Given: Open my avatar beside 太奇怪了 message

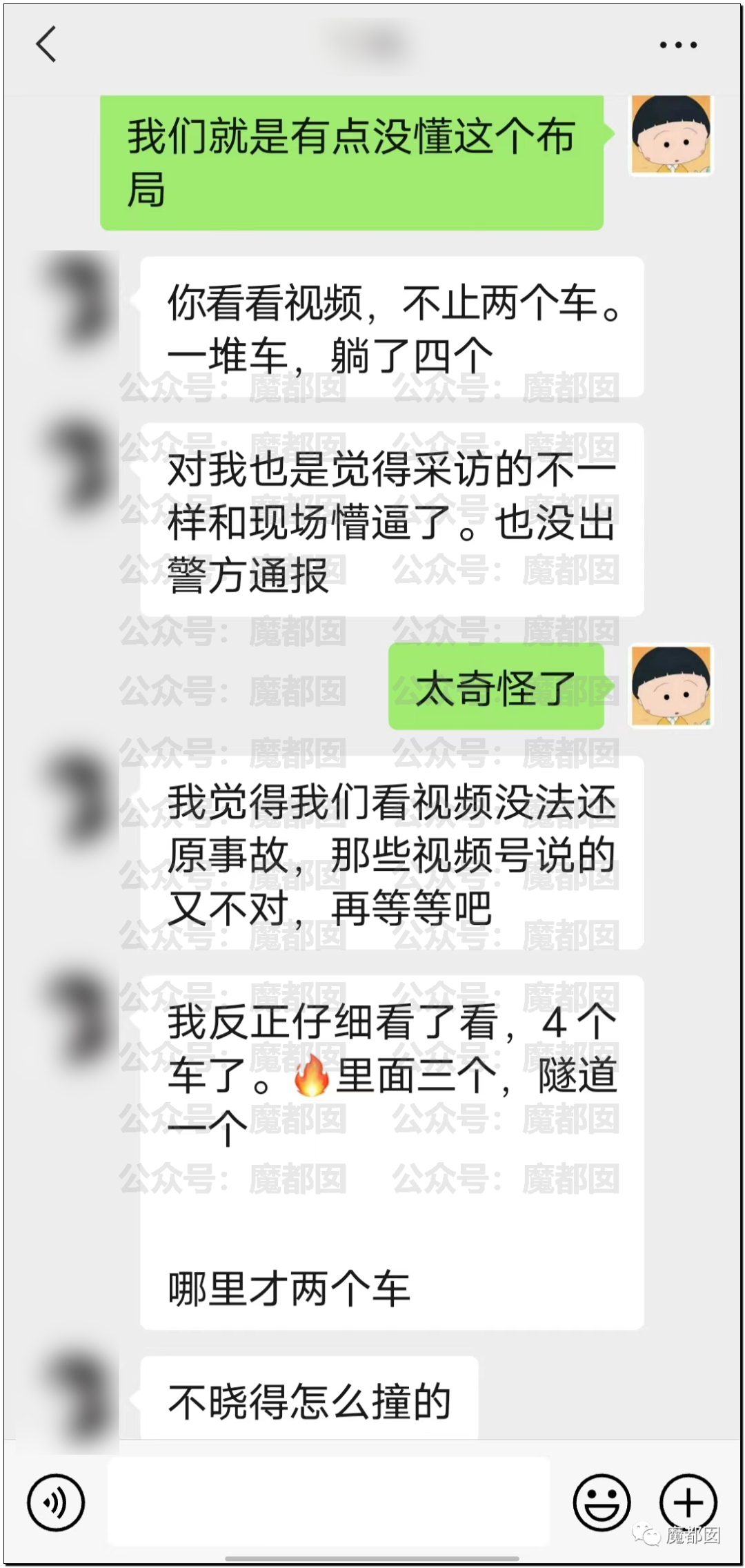Looking at the screenshot, I should coord(671,686).
